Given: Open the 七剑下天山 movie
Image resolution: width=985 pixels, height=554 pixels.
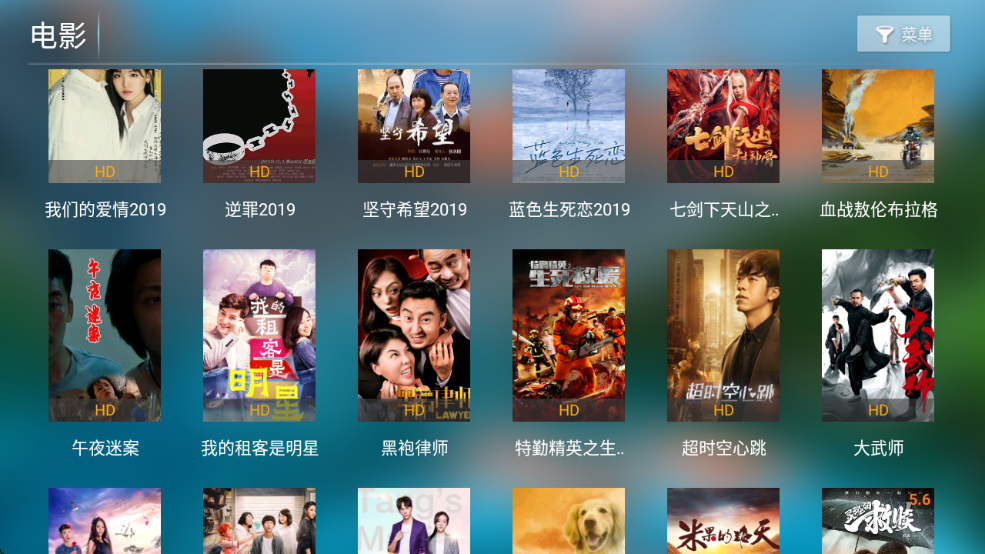Looking at the screenshot, I should (723, 126).
